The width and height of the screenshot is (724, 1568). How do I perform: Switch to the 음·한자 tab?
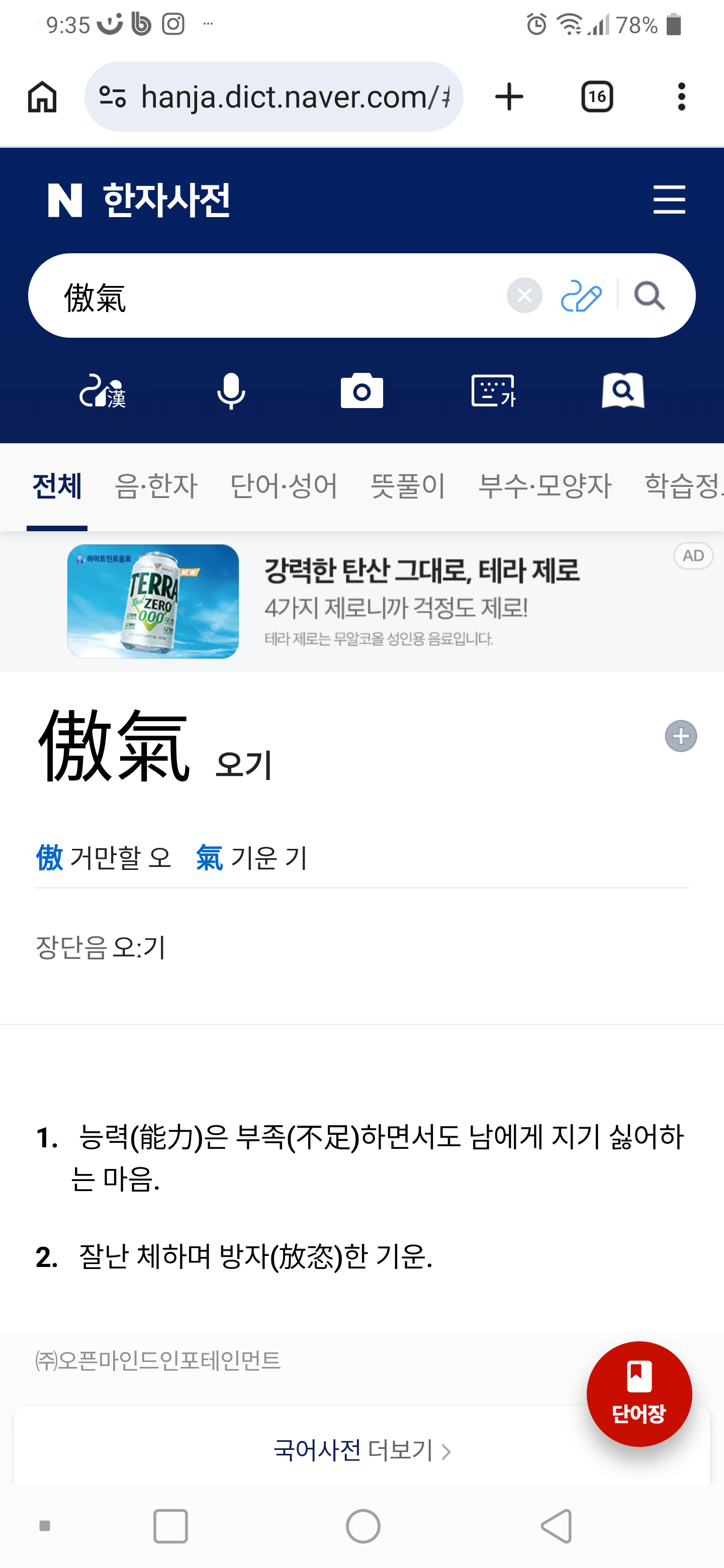(156, 486)
